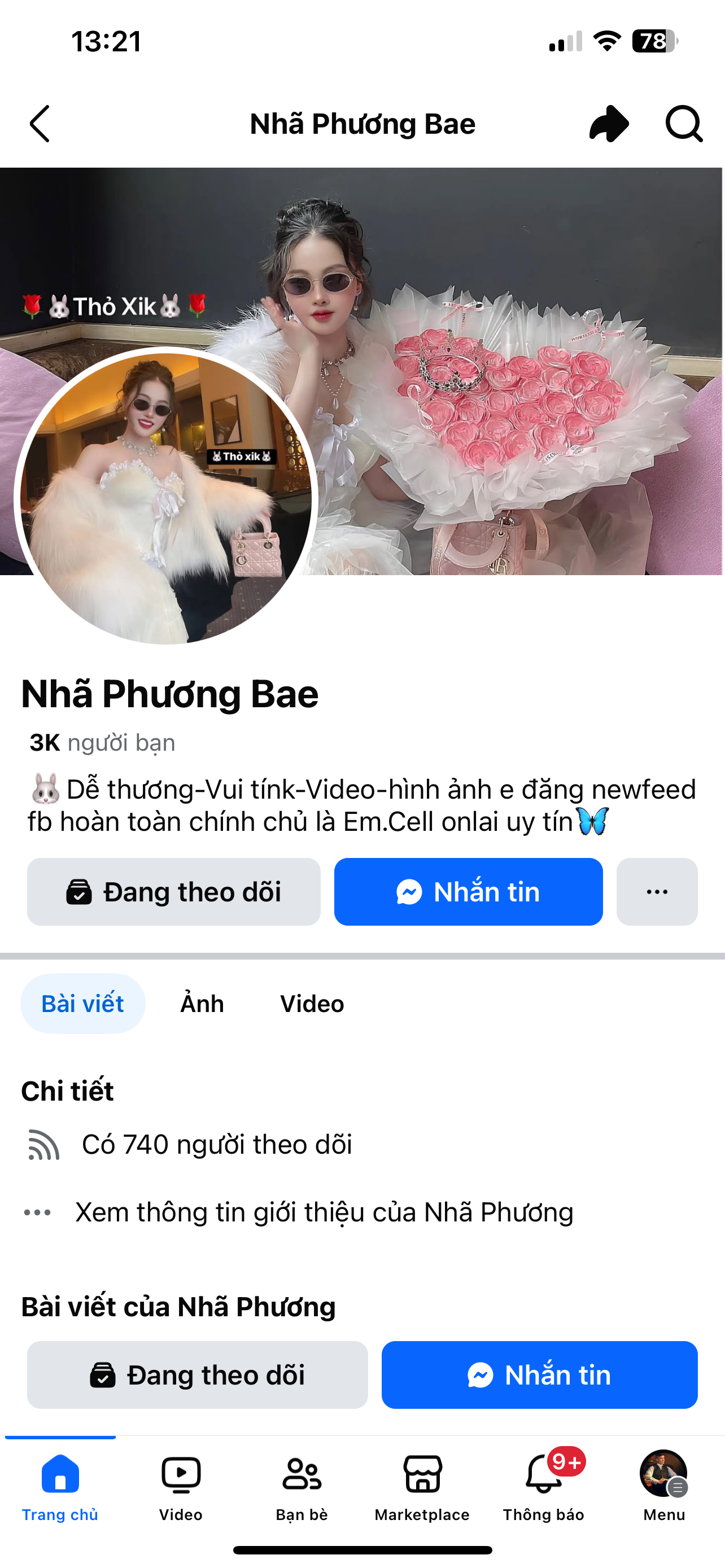This screenshot has height=1568, width=725.
Task: Switch to the Ảnh tab
Action: click(x=202, y=1004)
